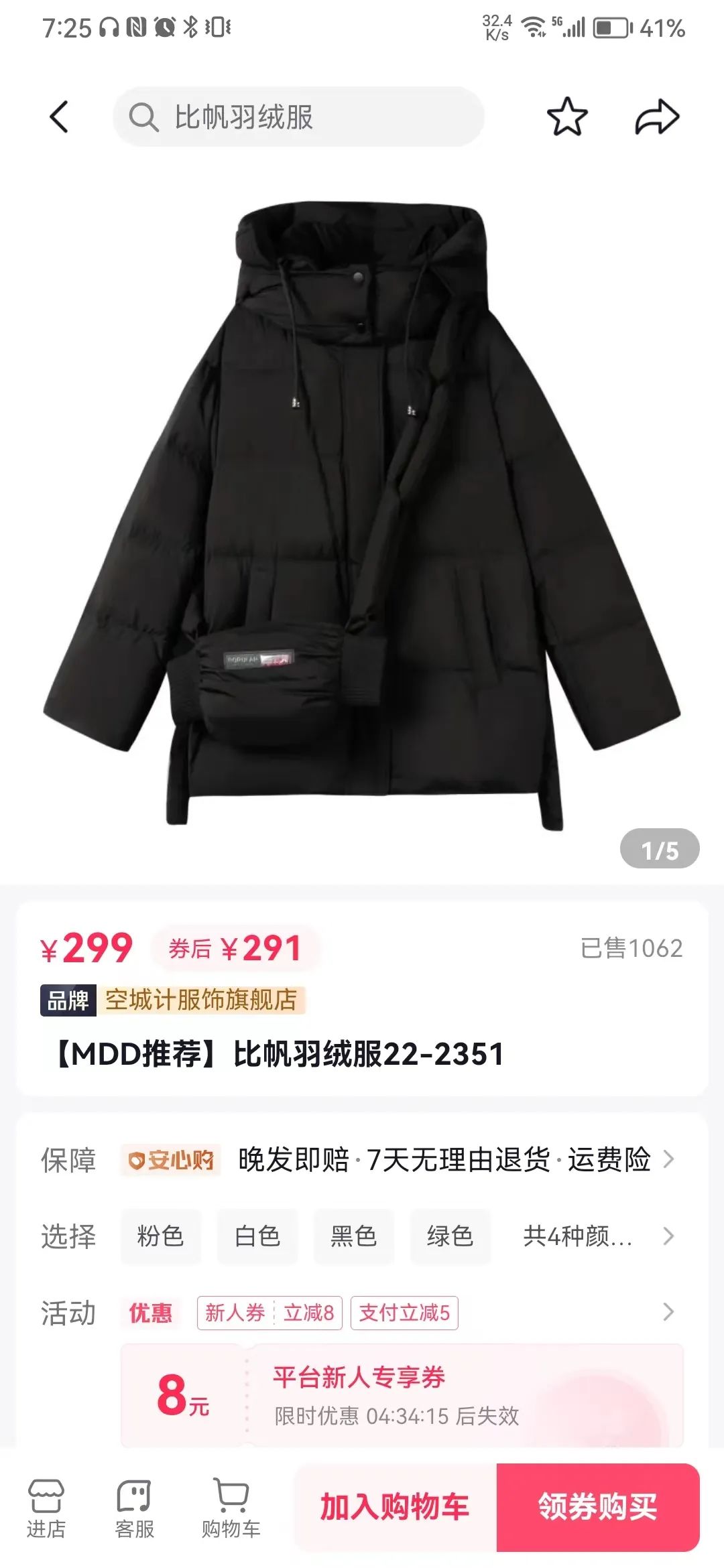Enter the shop via 进店
Image resolution: width=724 pixels, height=1568 pixels.
coord(46,1509)
